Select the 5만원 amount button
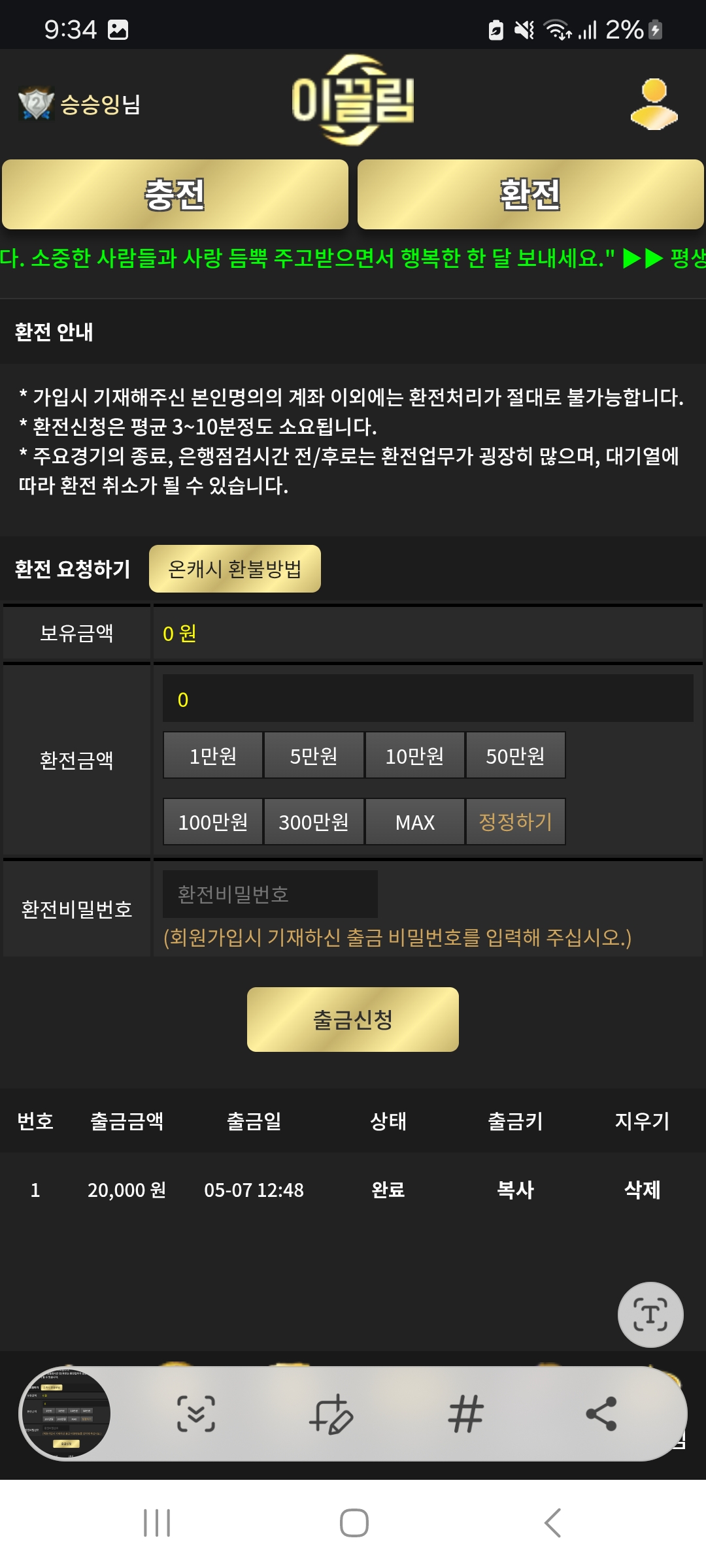Image resolution: width=706 pixels, height=1568 pixels. (x=314, y=756)
